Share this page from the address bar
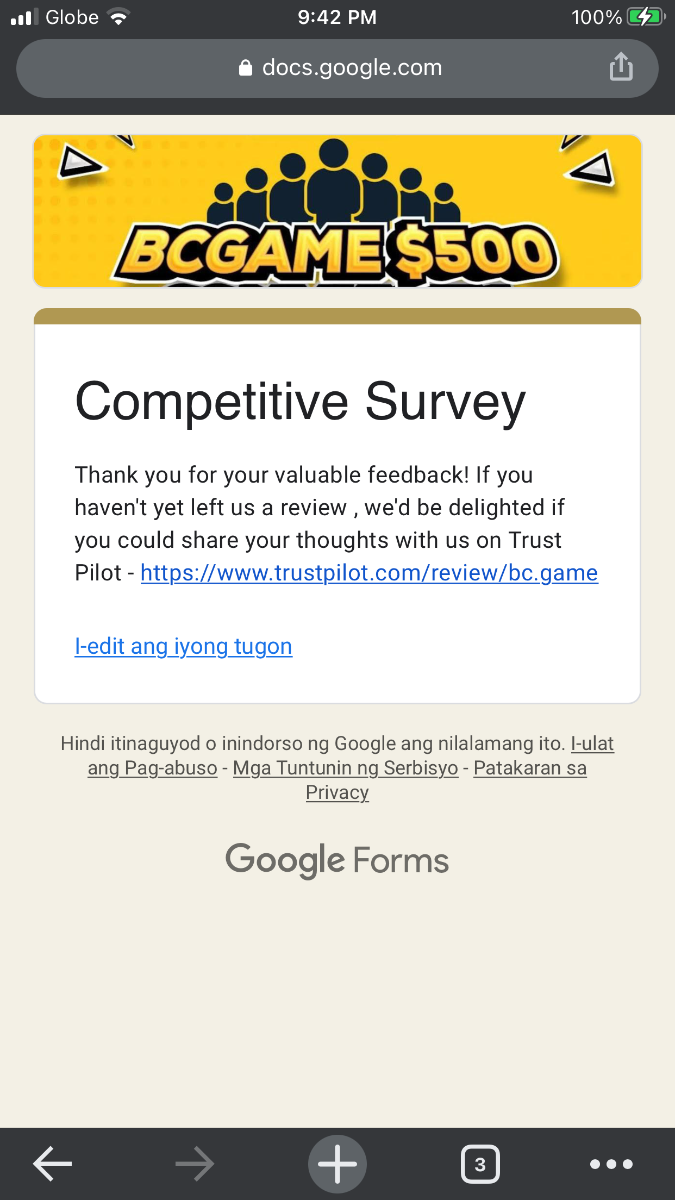675x1200 pixels. tap(621, 68)
